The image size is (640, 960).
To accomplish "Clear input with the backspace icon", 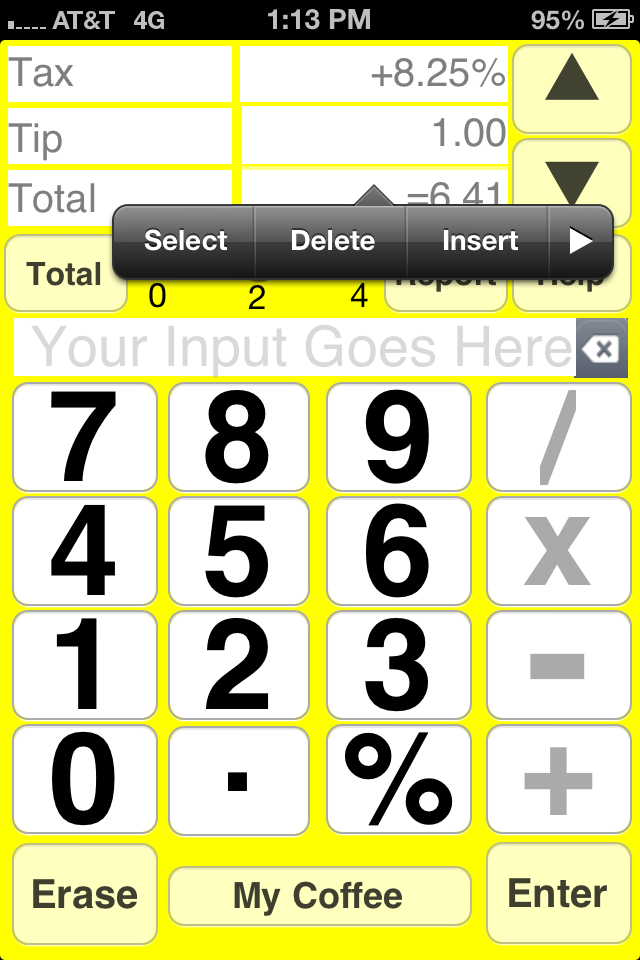I will coord(601,348).
